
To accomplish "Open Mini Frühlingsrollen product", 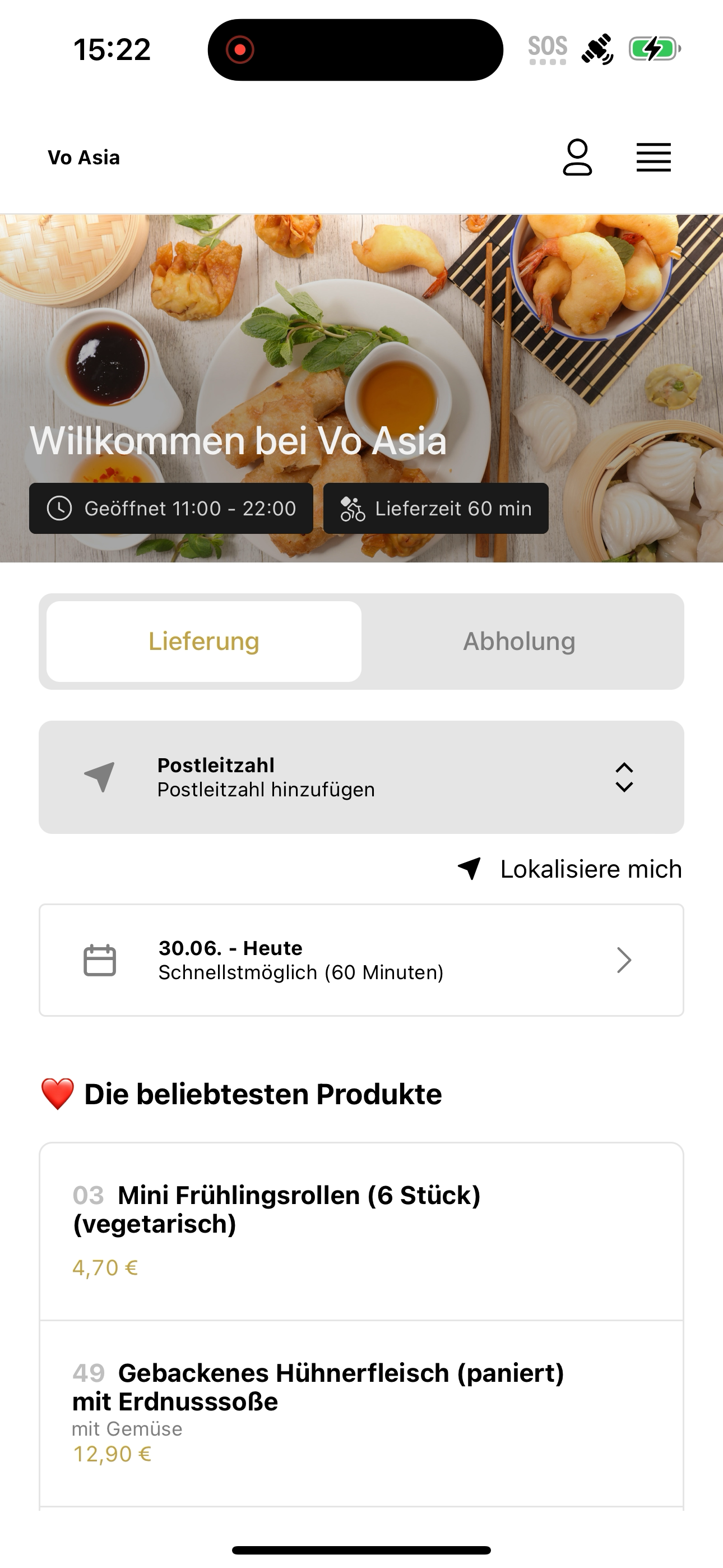I will point(361,1232).
